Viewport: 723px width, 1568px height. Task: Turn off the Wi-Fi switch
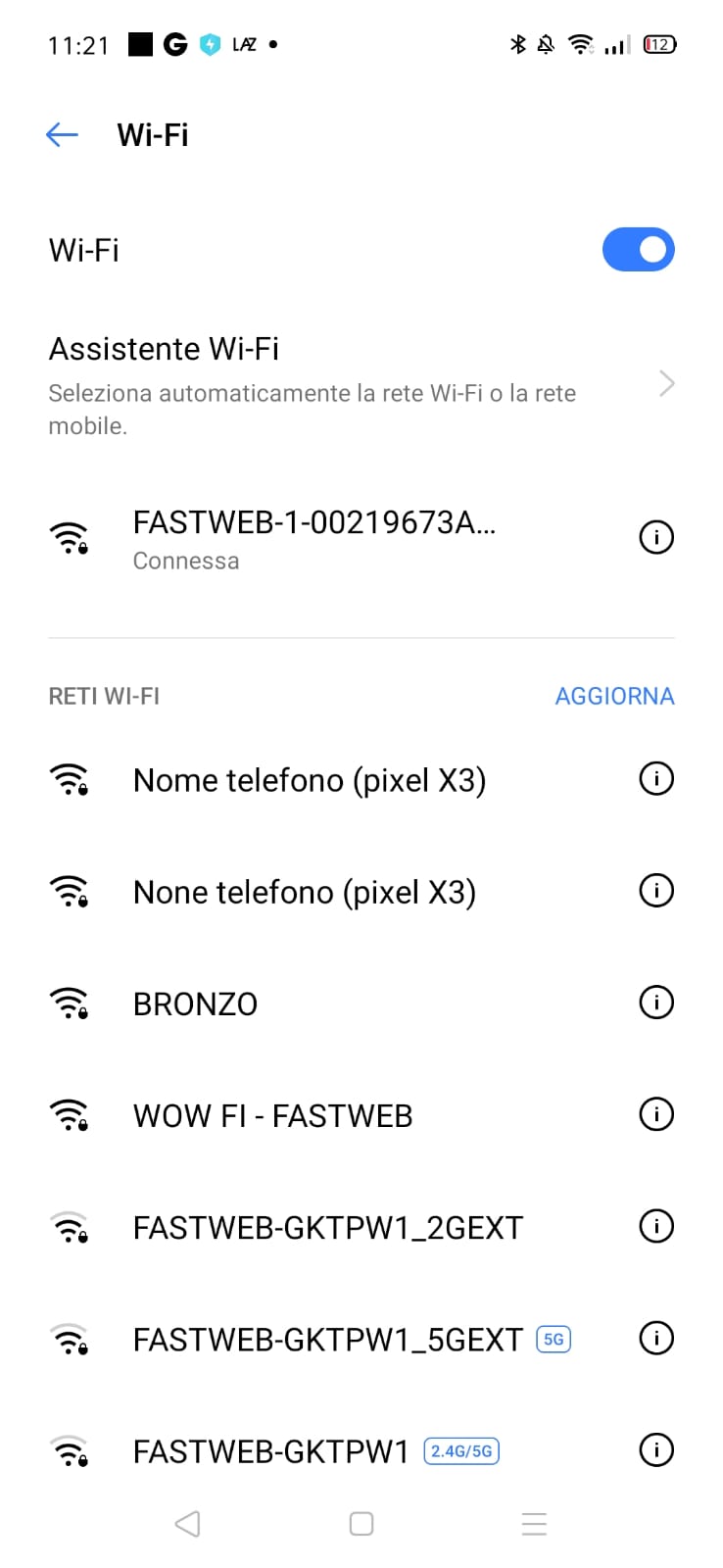pyautogui.click(x=638, y=250)
